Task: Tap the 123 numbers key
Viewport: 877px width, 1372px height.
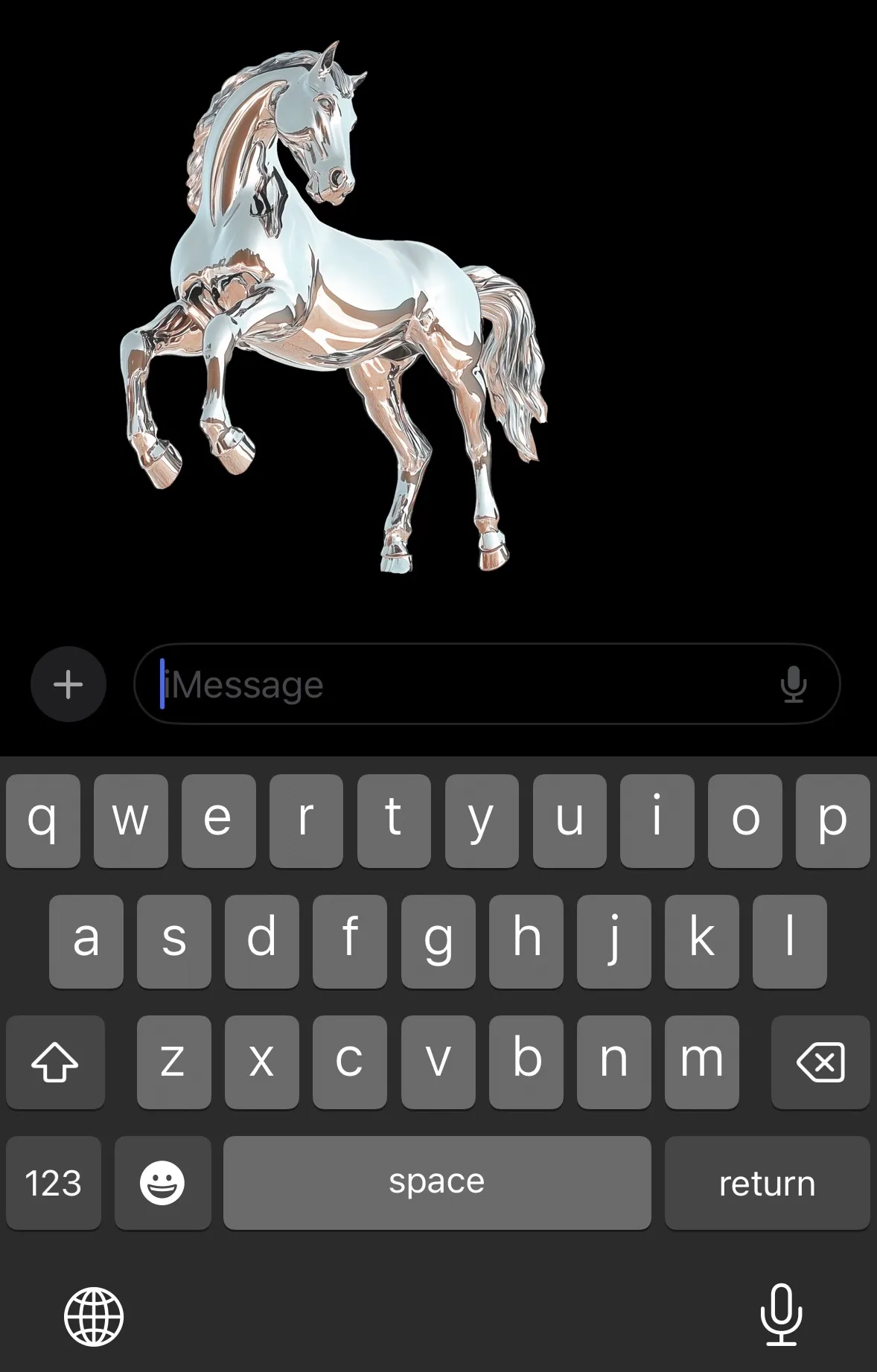Action: [x=53, y=1183]
